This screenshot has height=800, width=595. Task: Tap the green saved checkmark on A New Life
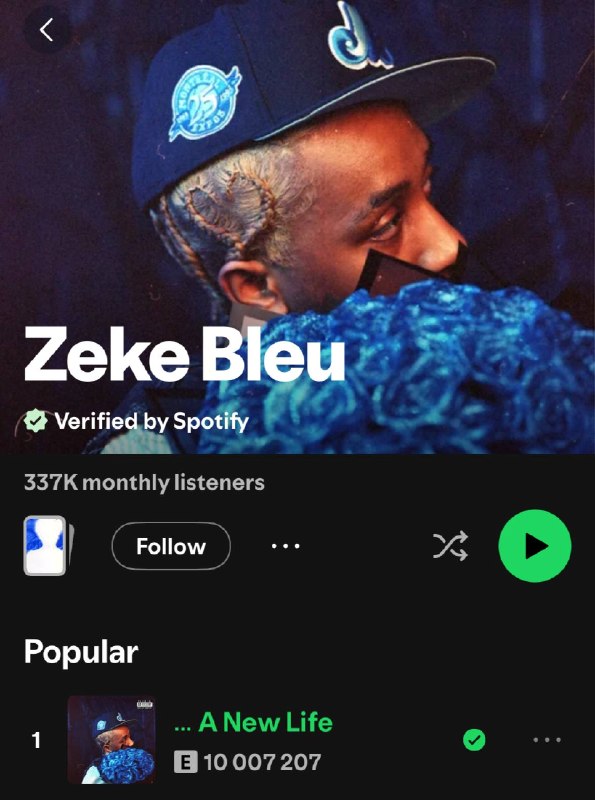click(474, 739)
